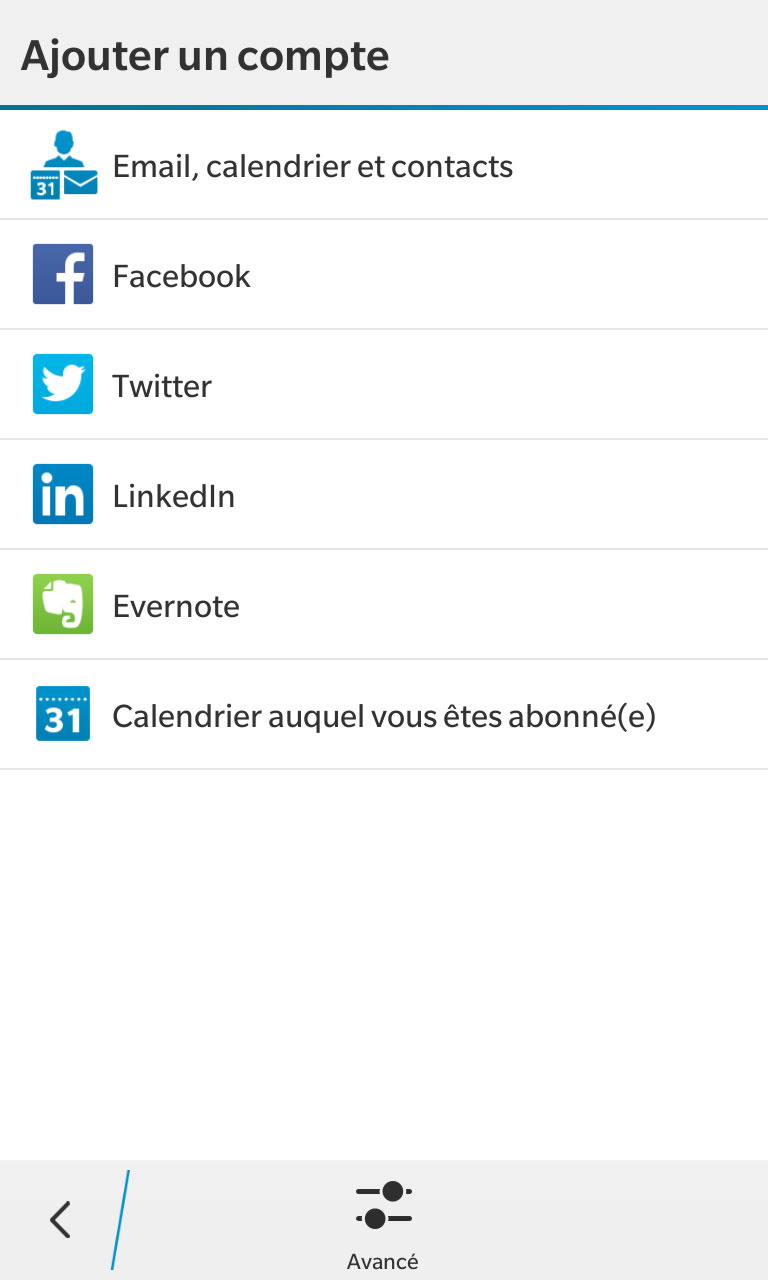This screenshot has width=768, height=1280.
Task: Add a Facebook account
Action: pyautogui.click(x=384, y=275)
